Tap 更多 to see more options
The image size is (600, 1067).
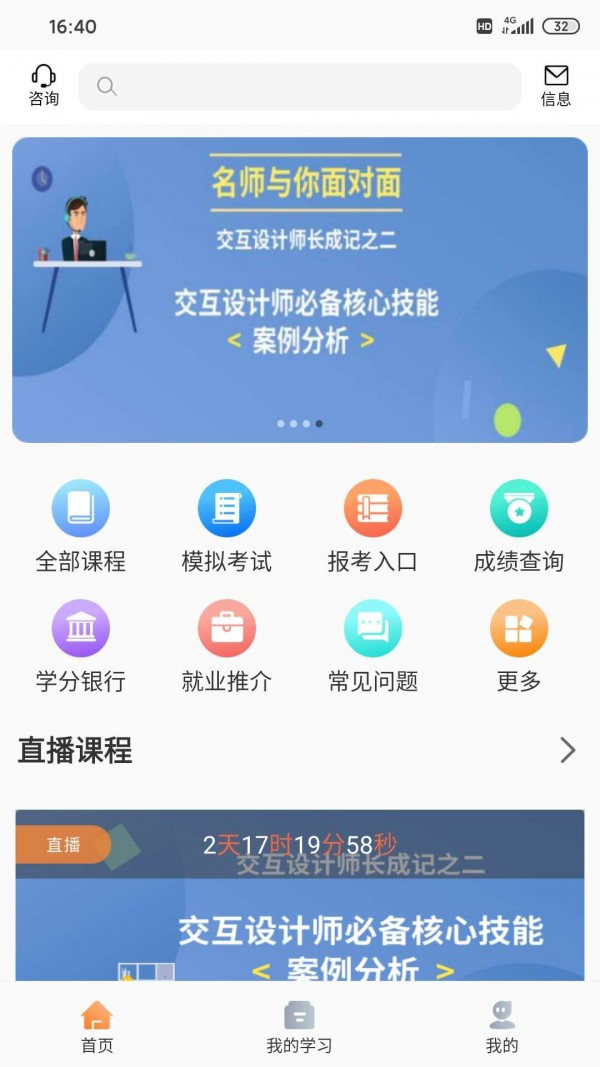(519, 646)
